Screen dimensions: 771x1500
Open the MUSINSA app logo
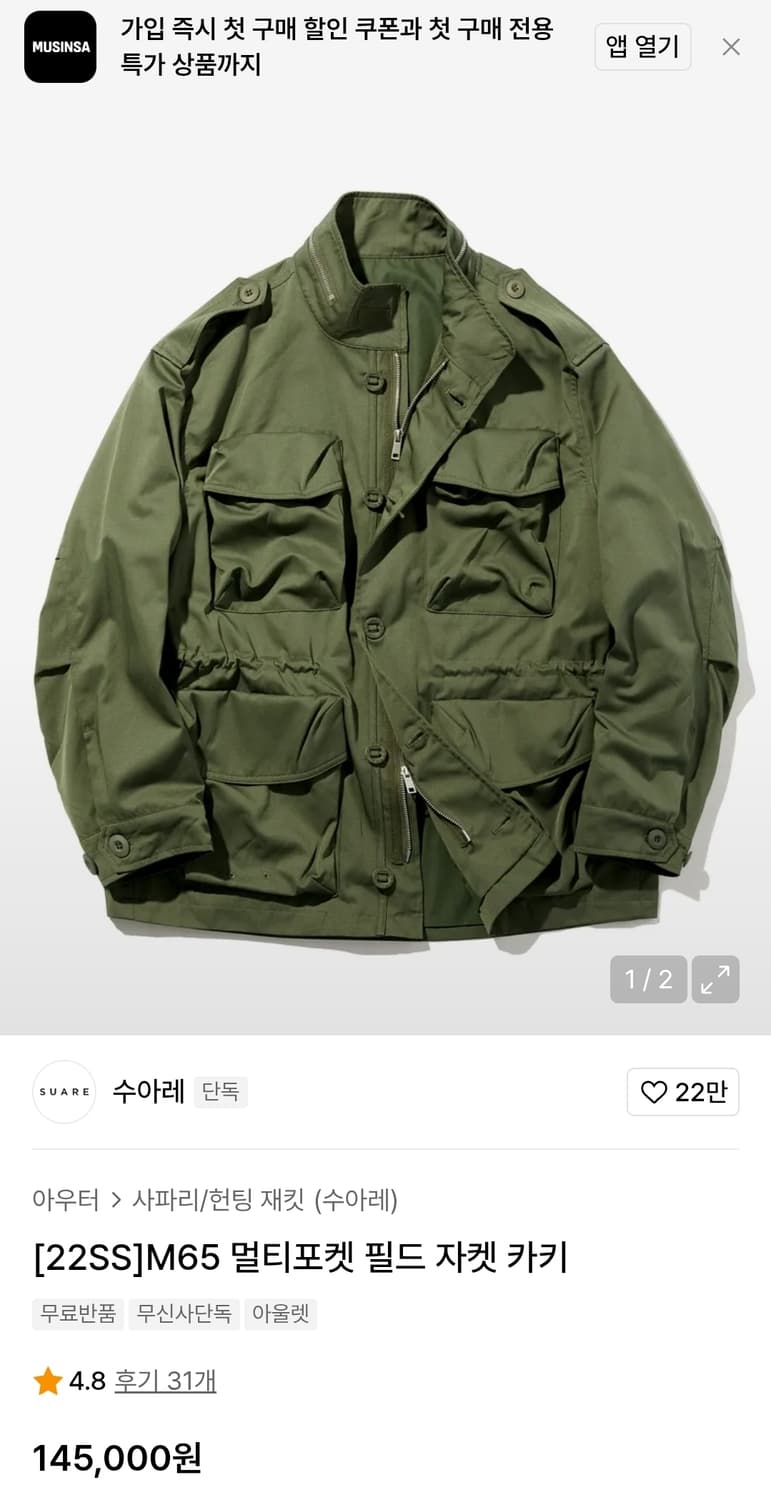(60, 46)
